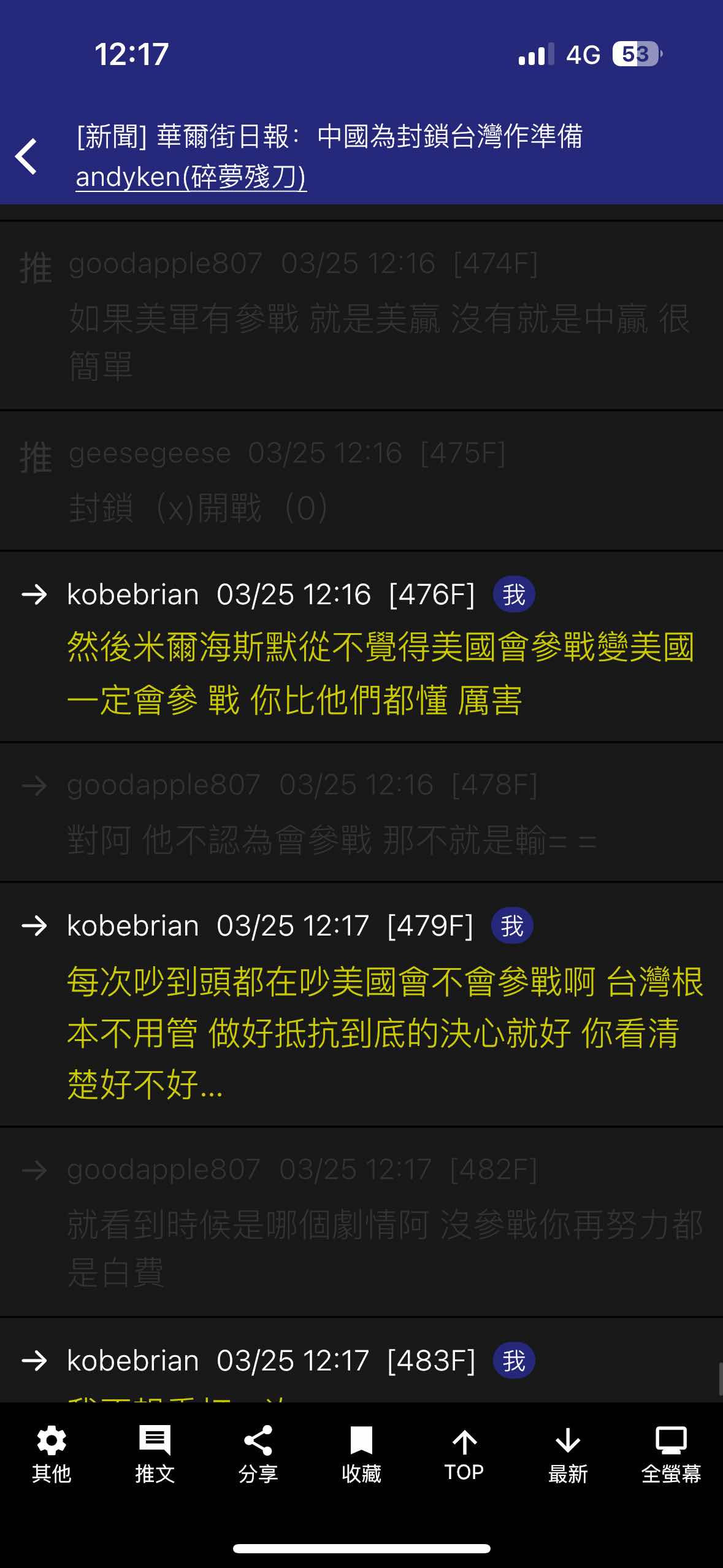The image size is (723, 1568).
Task: Jump to TOP of the thread
Action: coord(464,1455)
